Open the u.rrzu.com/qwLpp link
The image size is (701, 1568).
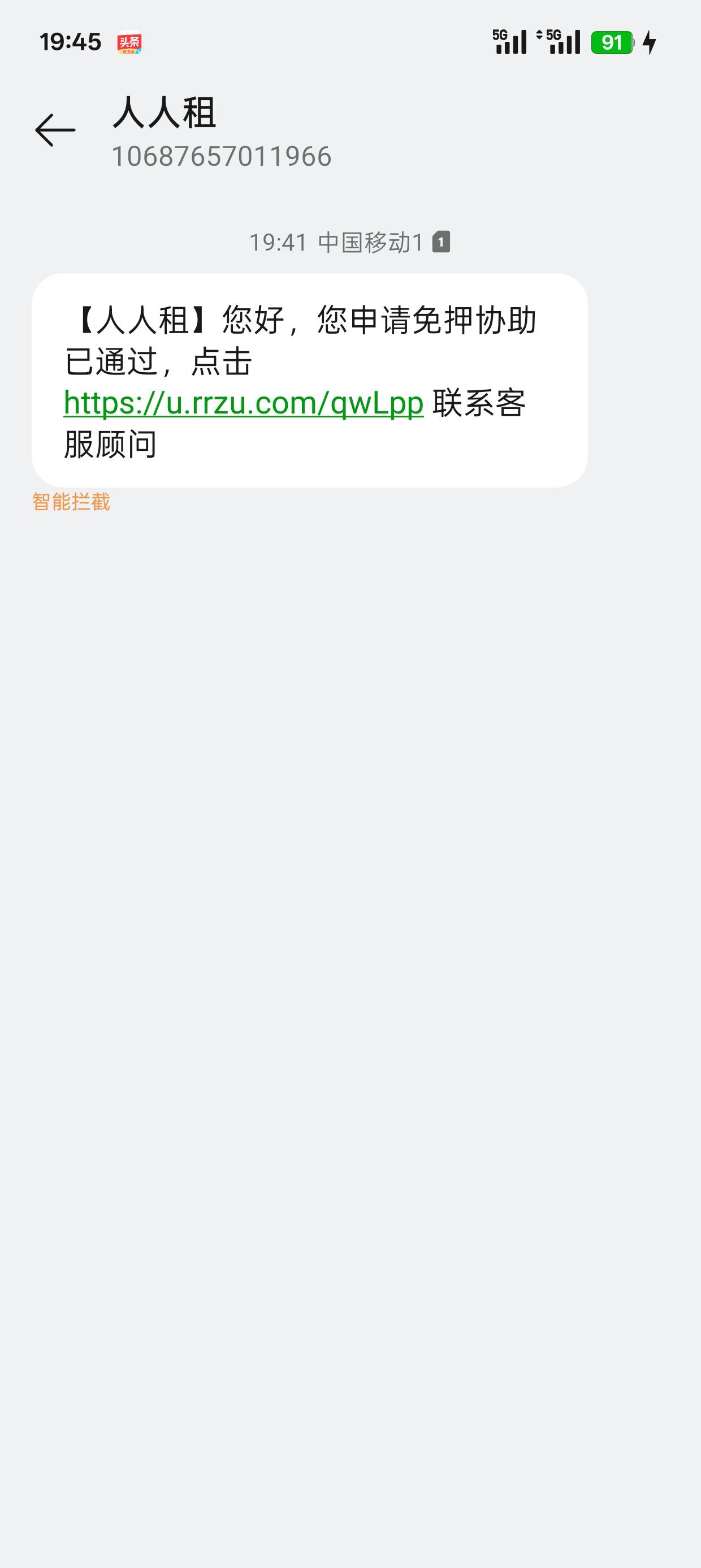pos(244,403)
